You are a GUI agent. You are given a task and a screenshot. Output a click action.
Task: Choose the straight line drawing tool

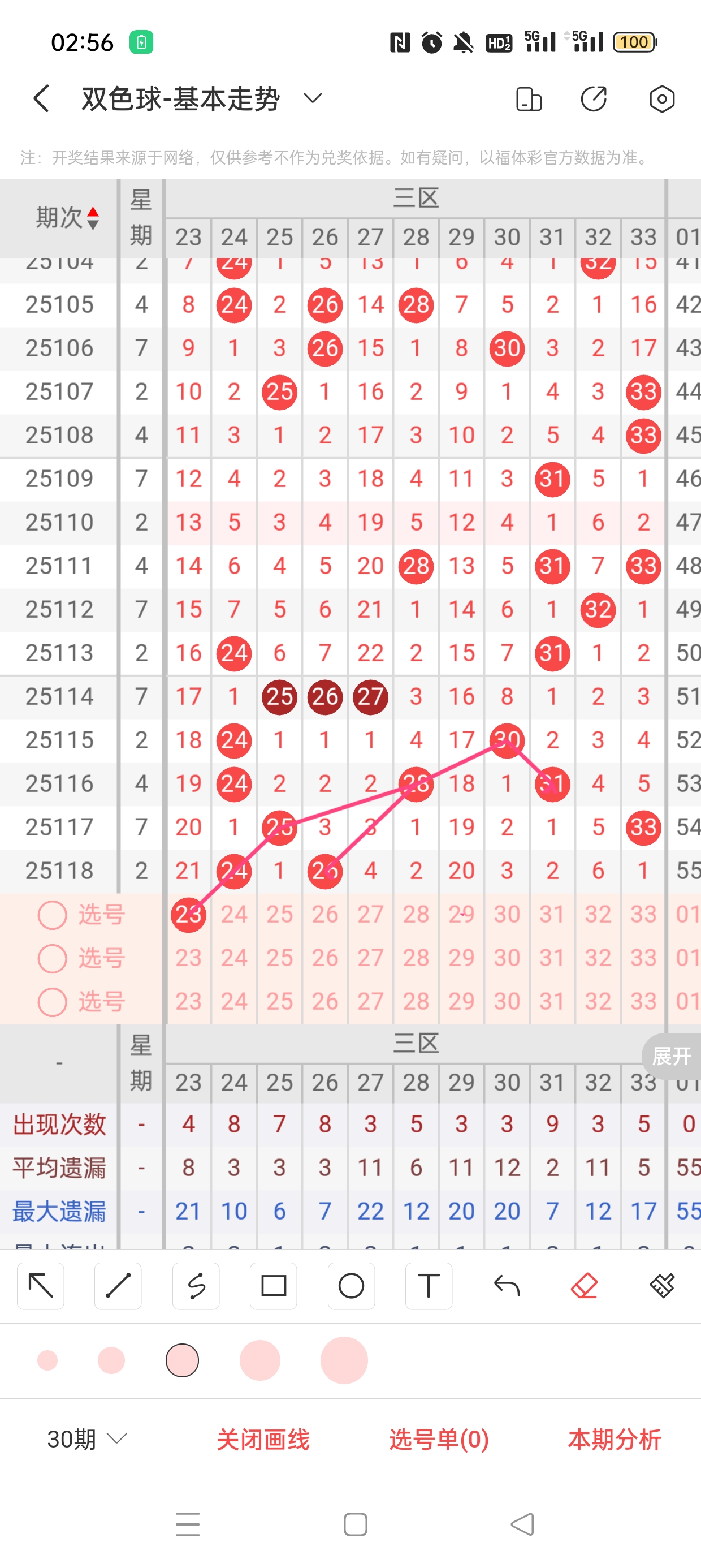click(x=118, y=1286)
